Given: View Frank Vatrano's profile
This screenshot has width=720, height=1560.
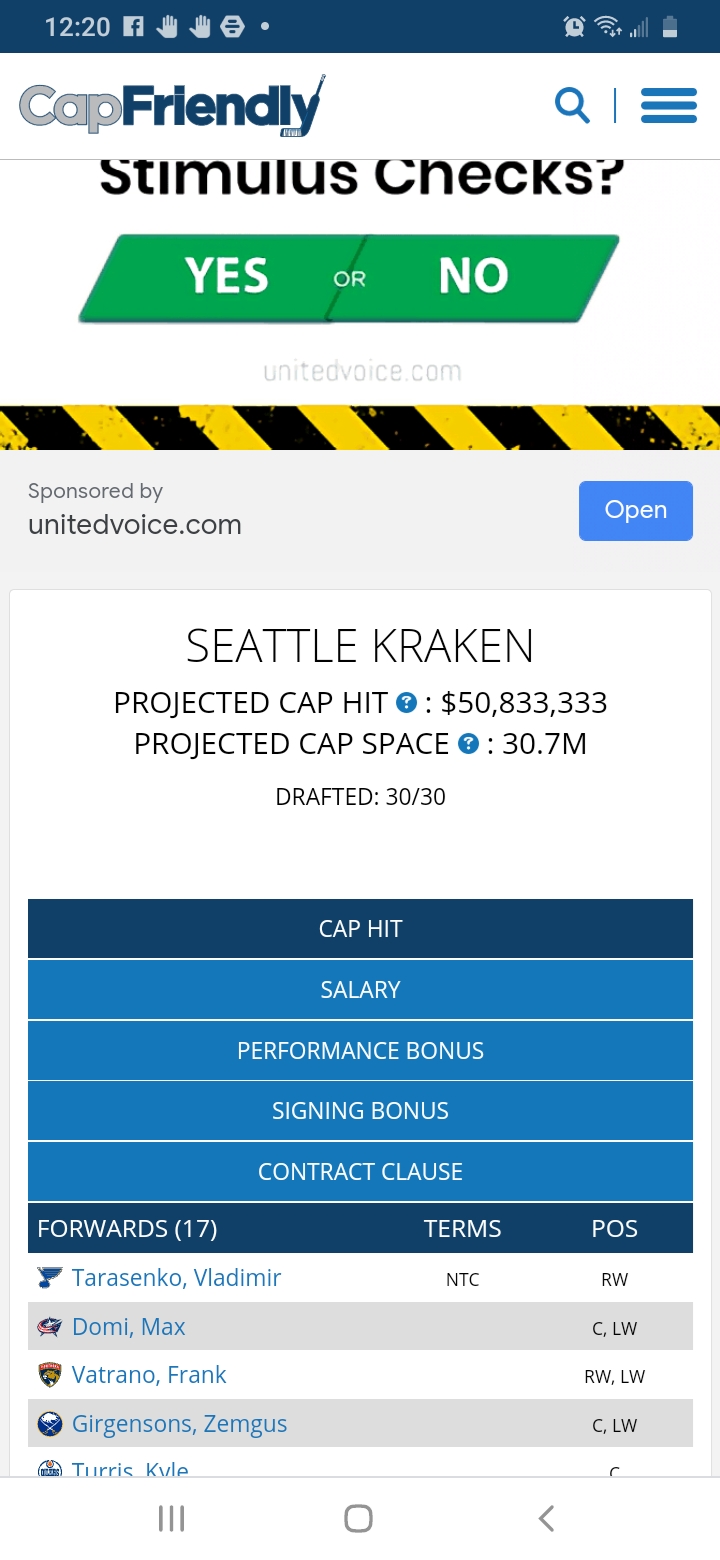Looking at the screenshot, I should click(x=149, y=1375).
